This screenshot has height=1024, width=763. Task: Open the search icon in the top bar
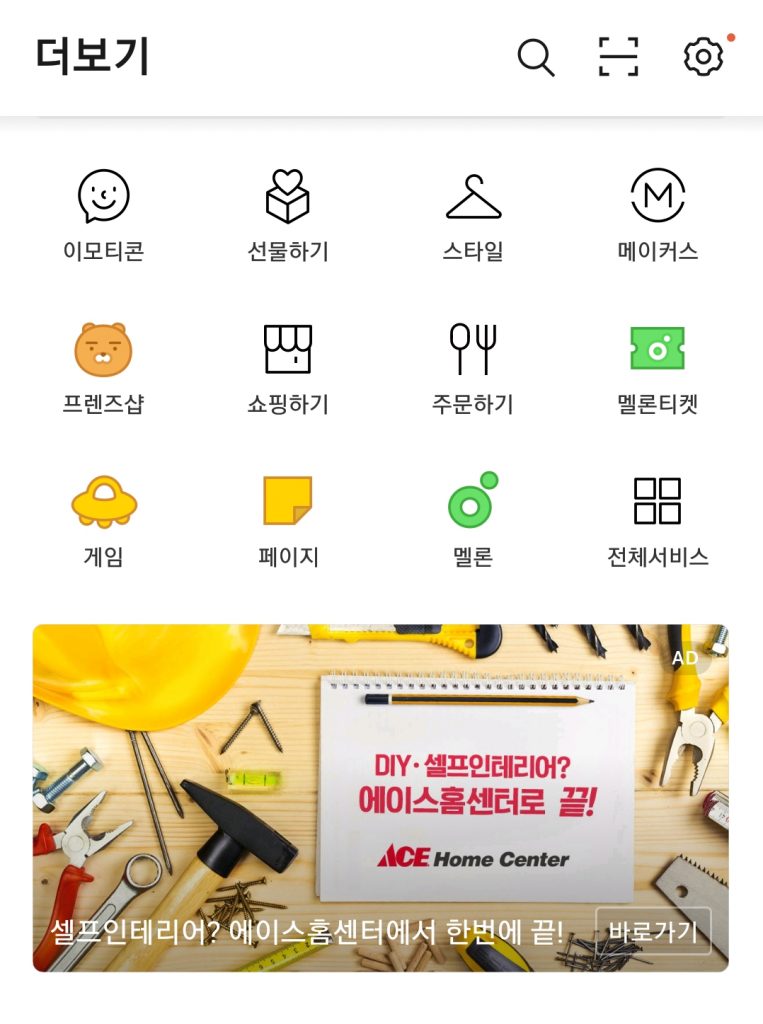(x=536, y=57)
